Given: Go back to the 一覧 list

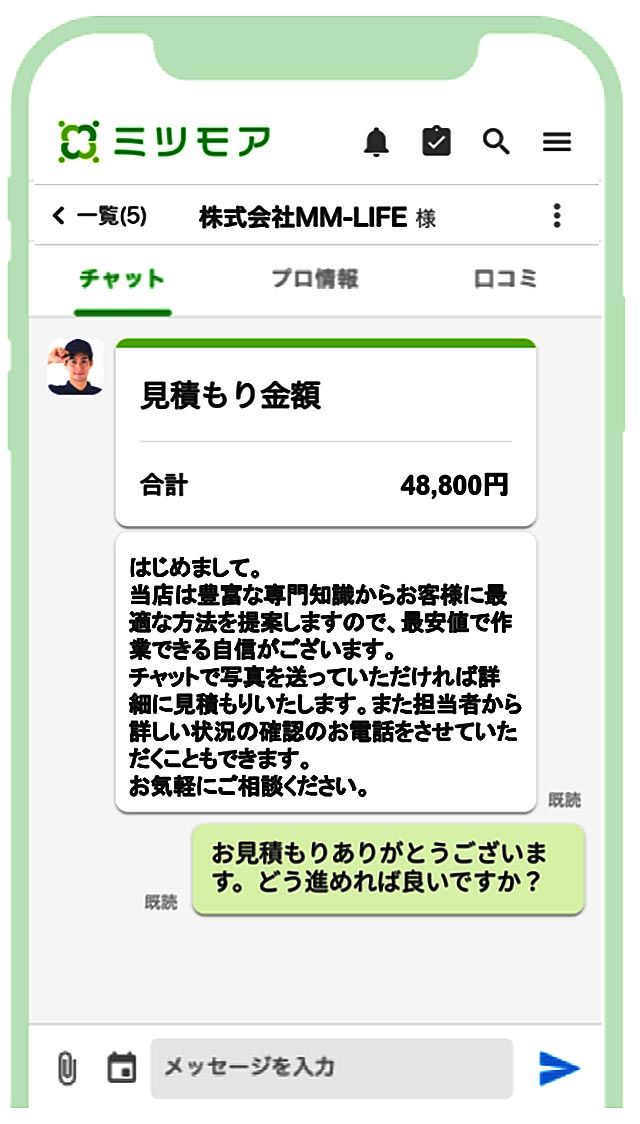Looking at the screenshot, I should [x=99, y=216].
